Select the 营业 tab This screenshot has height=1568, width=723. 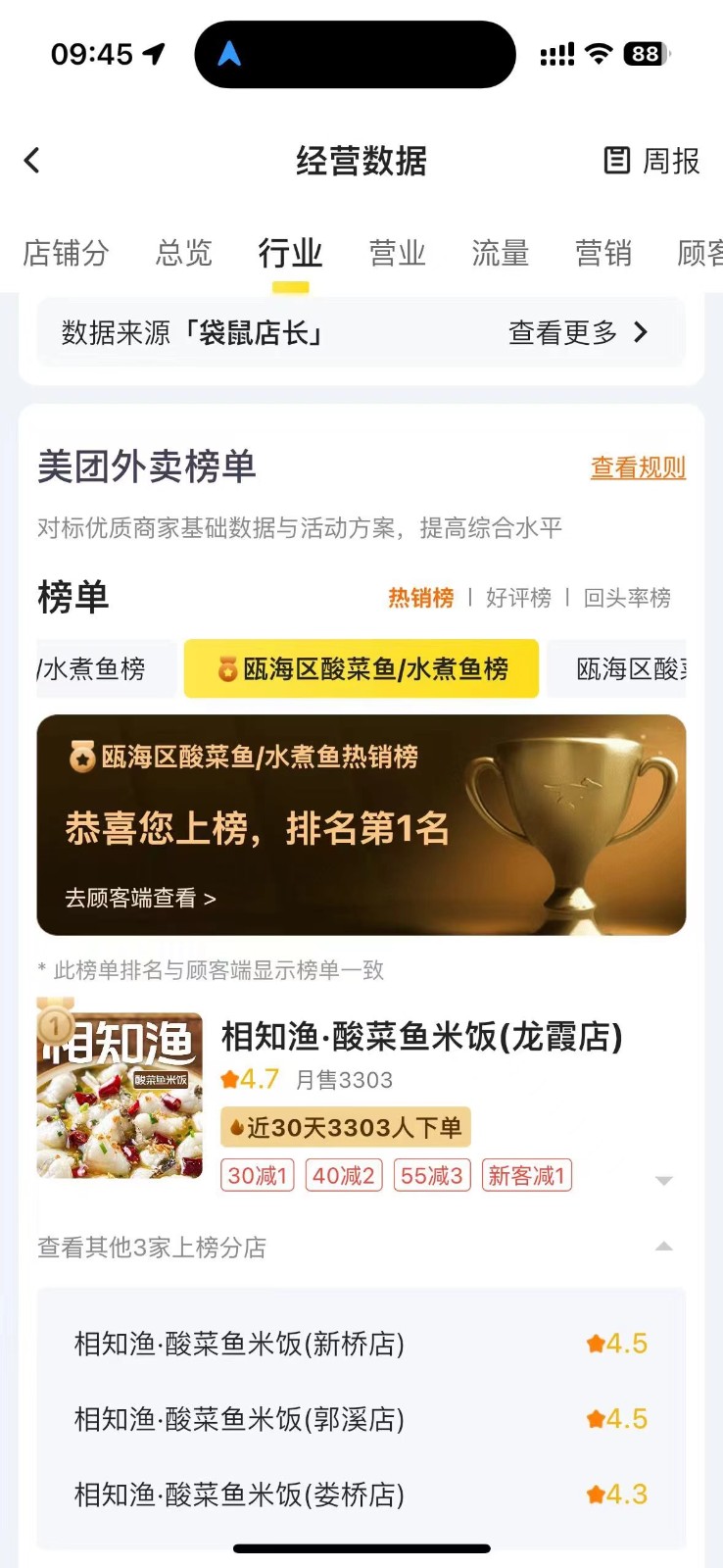click(397, 254)
